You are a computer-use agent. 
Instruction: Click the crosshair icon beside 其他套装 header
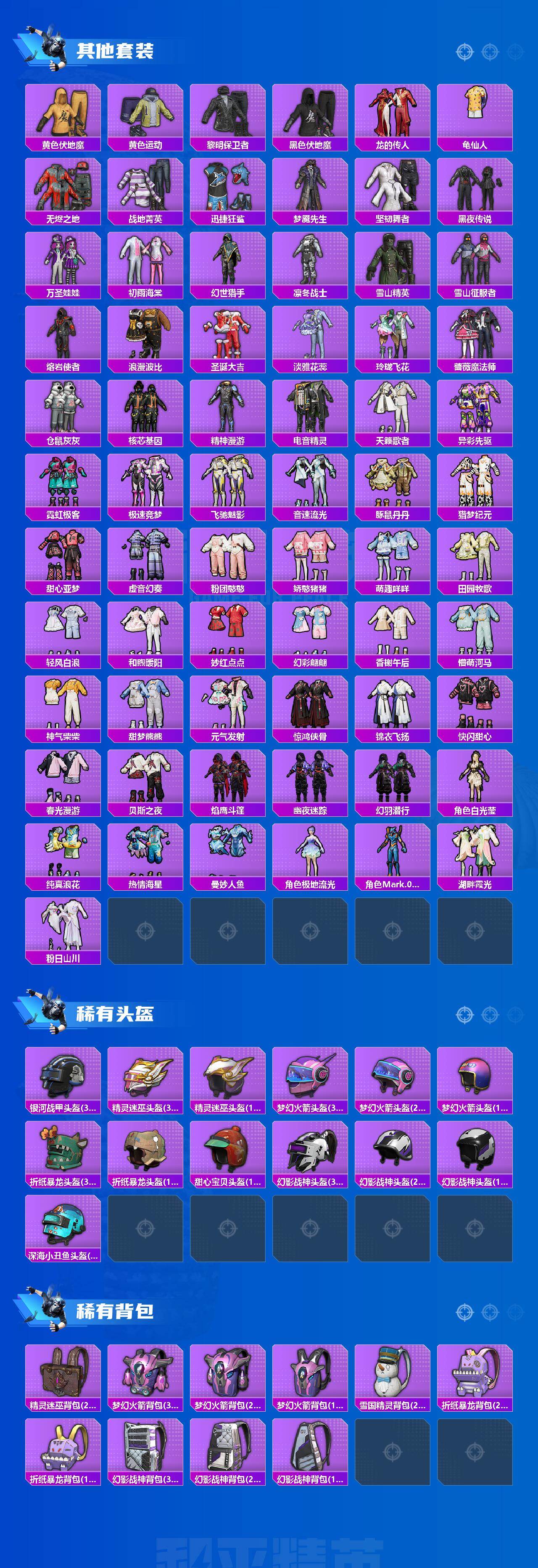tap(464, 53)
